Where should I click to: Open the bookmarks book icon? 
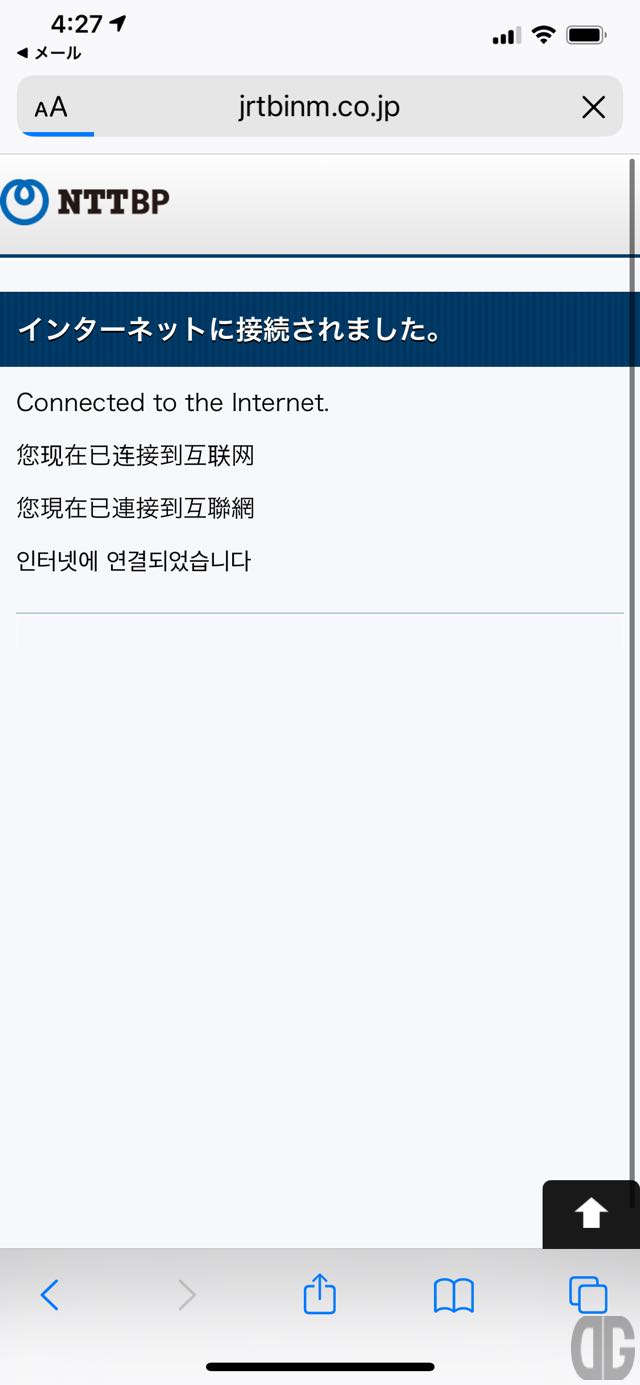[x=453, y=1295]
